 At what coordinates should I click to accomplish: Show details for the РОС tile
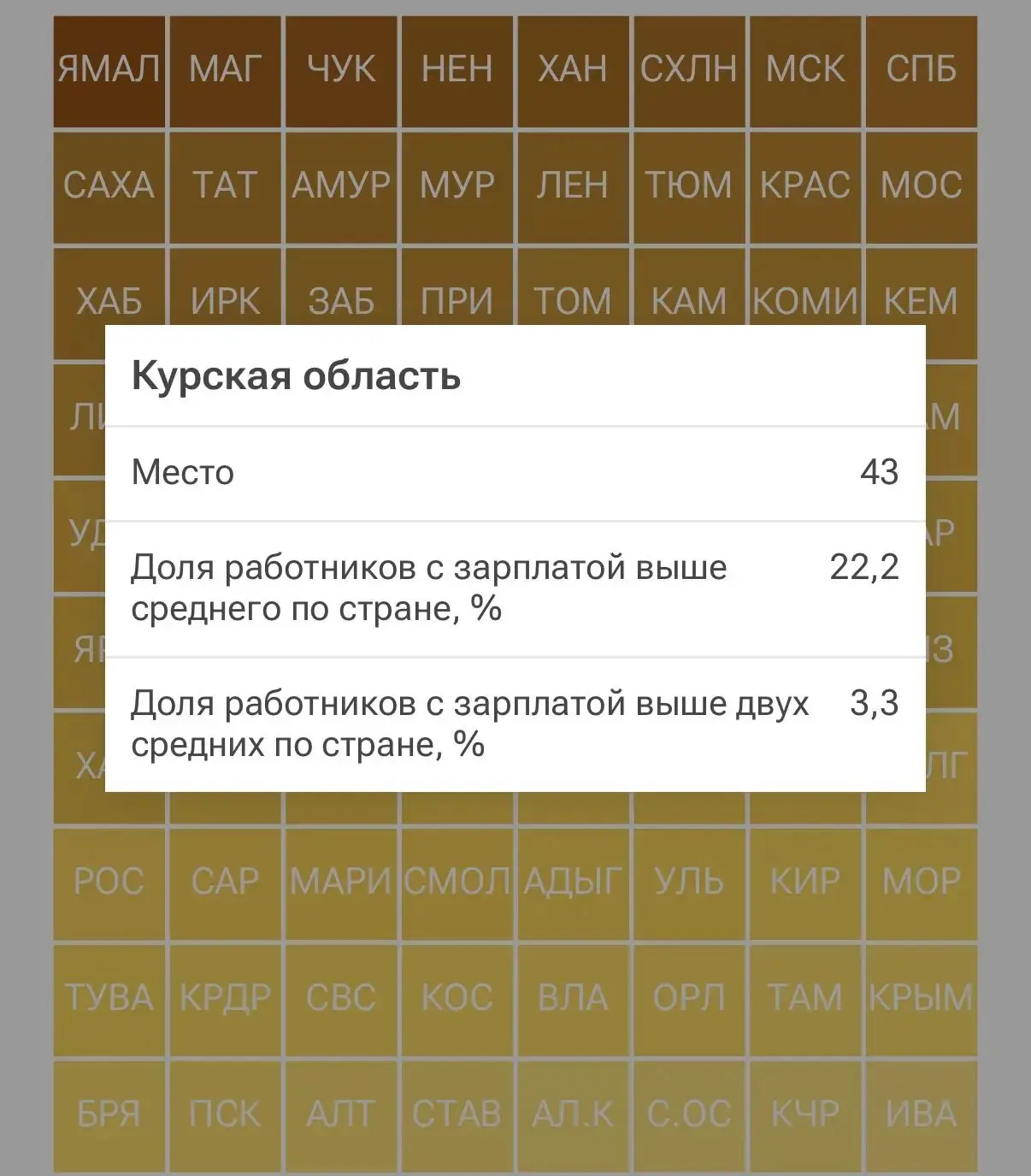click(x=109, y=883)
